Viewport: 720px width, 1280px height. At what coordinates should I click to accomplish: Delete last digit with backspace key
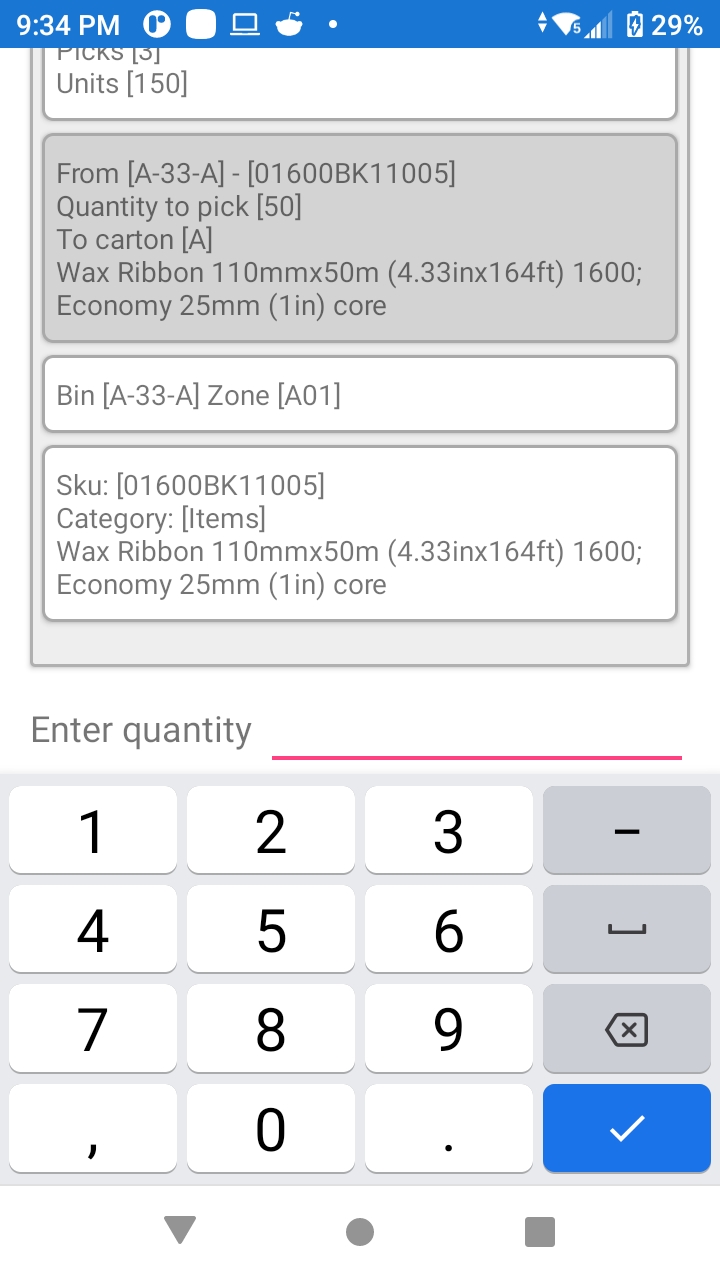point(627,1029)
